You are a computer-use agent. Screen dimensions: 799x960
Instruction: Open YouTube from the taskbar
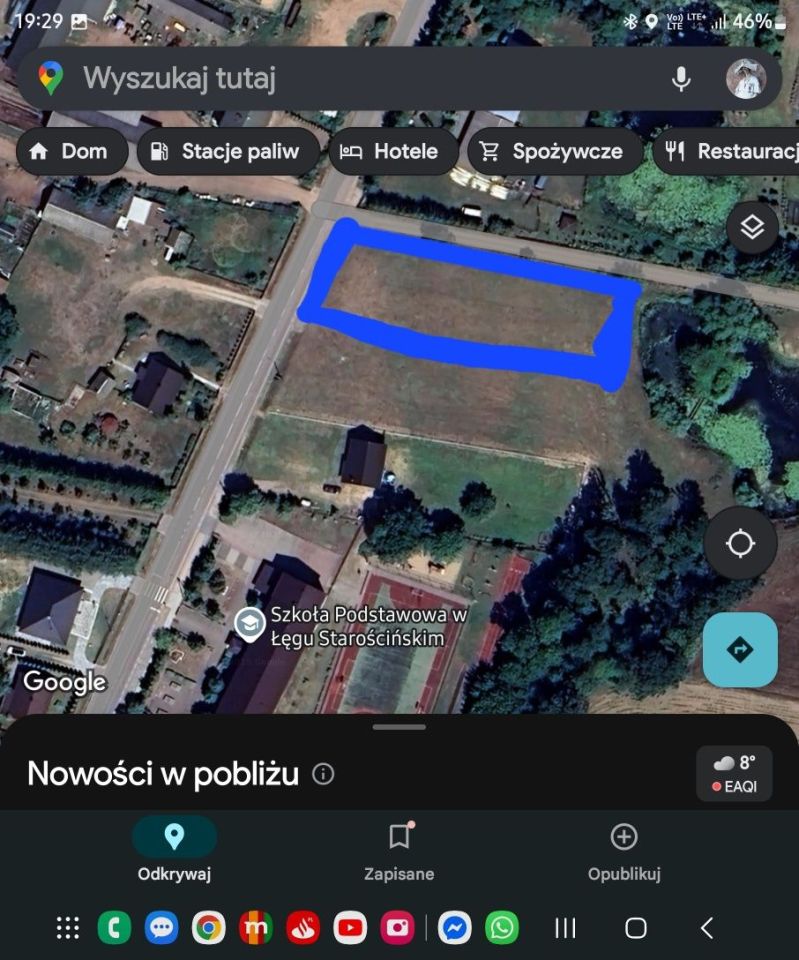click(x=350, y=928)
